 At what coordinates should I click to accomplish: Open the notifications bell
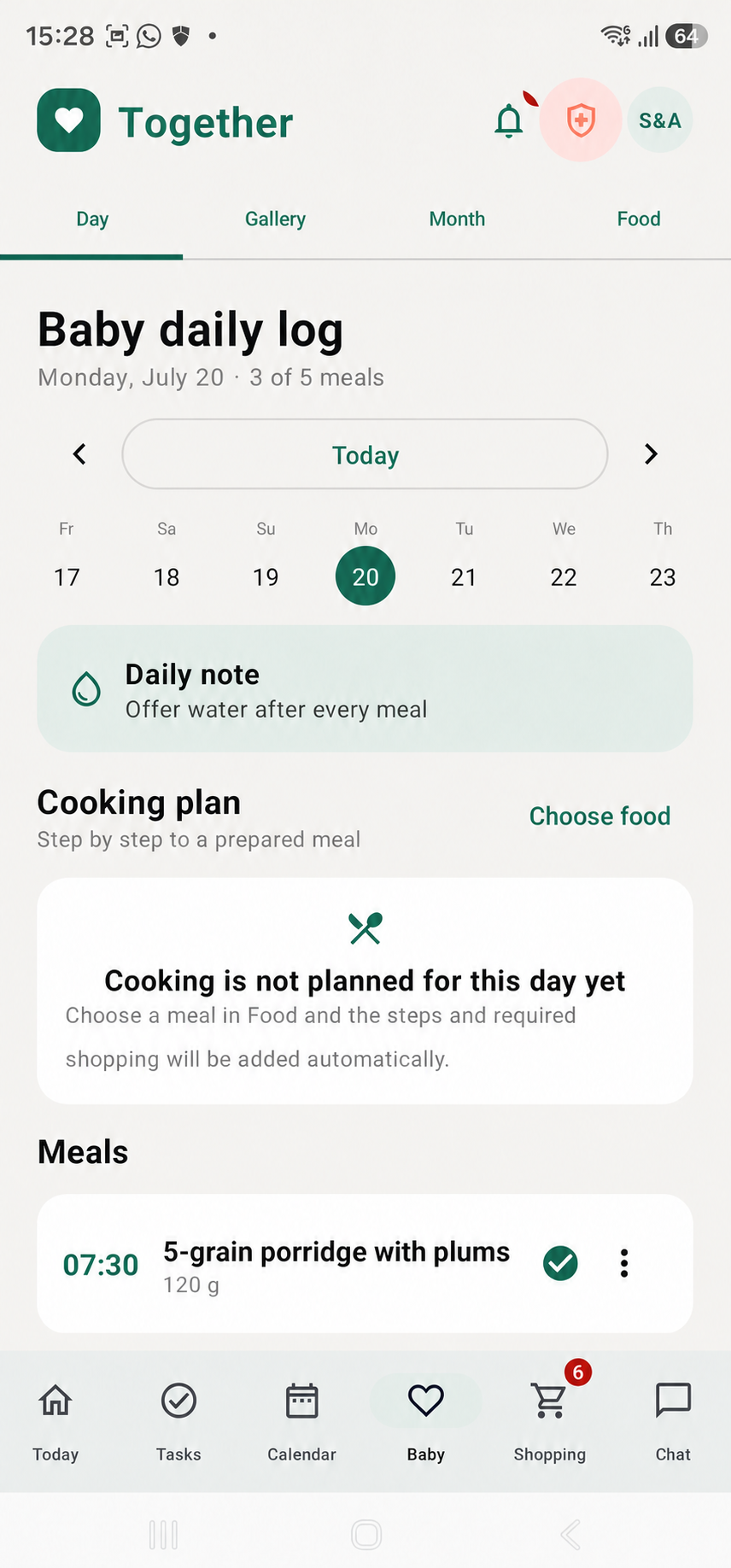point(509,120)
